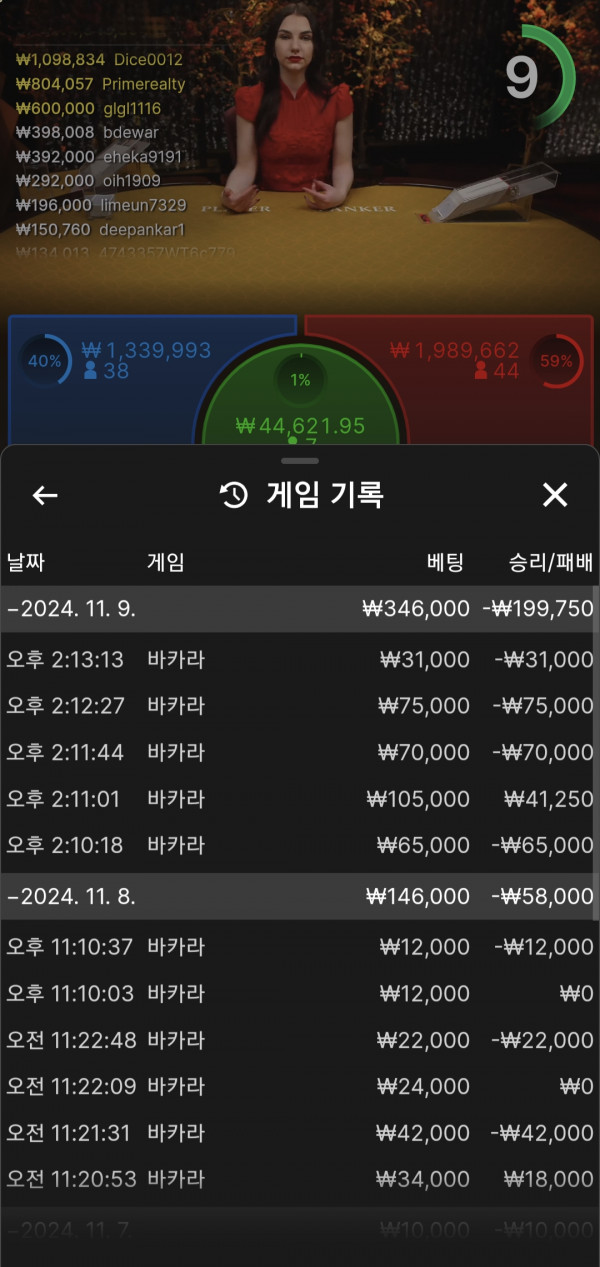Open the 오후 2:12:27 baccarat record
This screenshot has width=600, height=1267.
click(300, 706)
